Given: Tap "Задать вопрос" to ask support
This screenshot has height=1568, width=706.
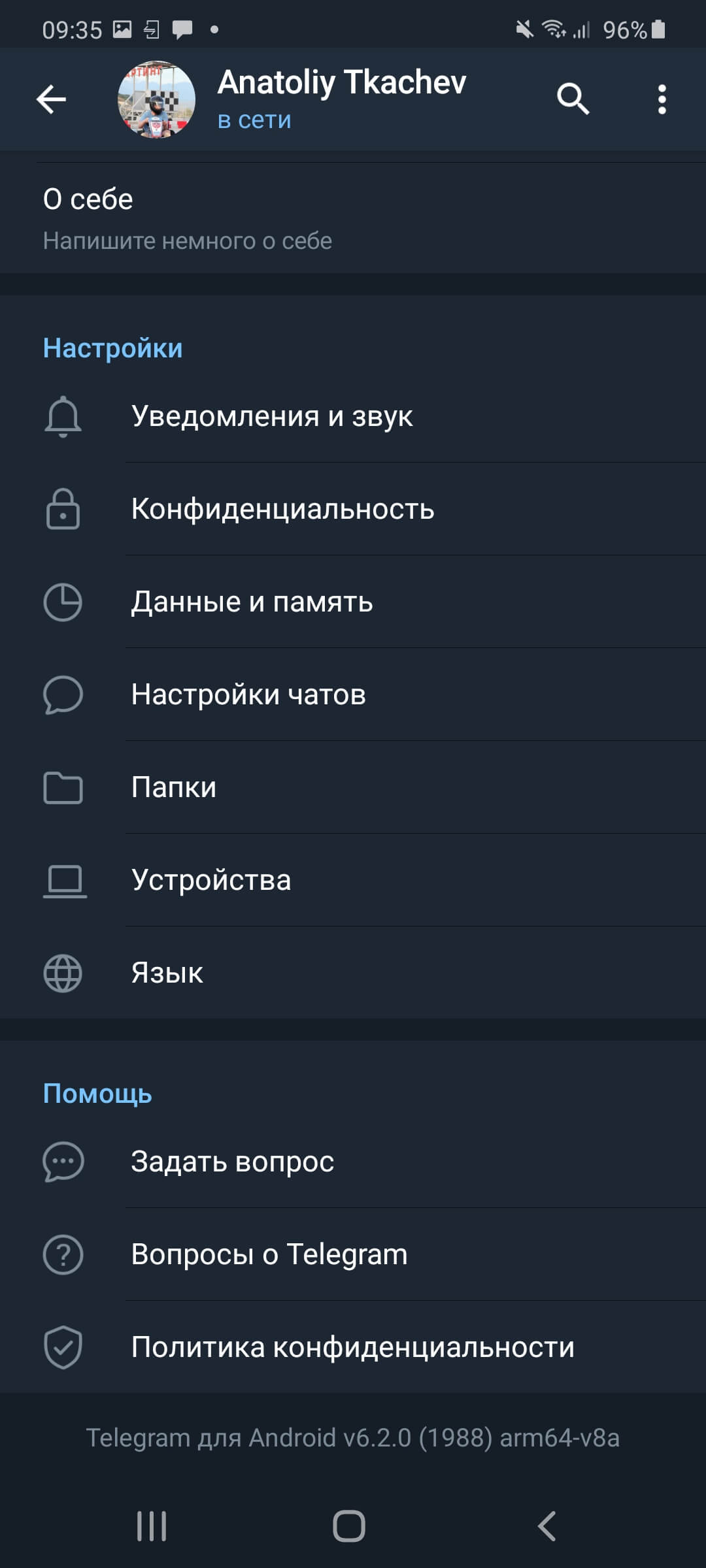Looking at the screenshot, I should (x=353, y=1162).
